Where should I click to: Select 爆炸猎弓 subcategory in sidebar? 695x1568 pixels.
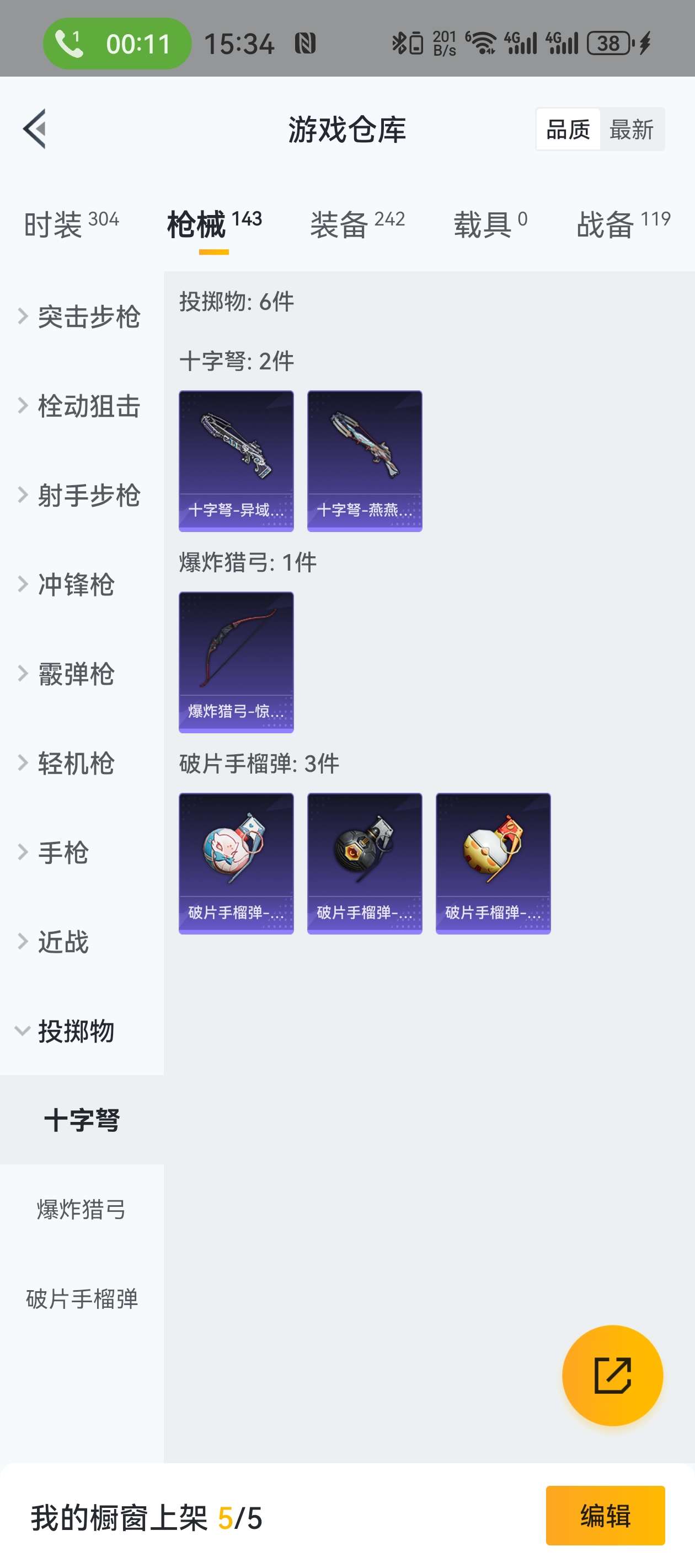pos(82,1209)
